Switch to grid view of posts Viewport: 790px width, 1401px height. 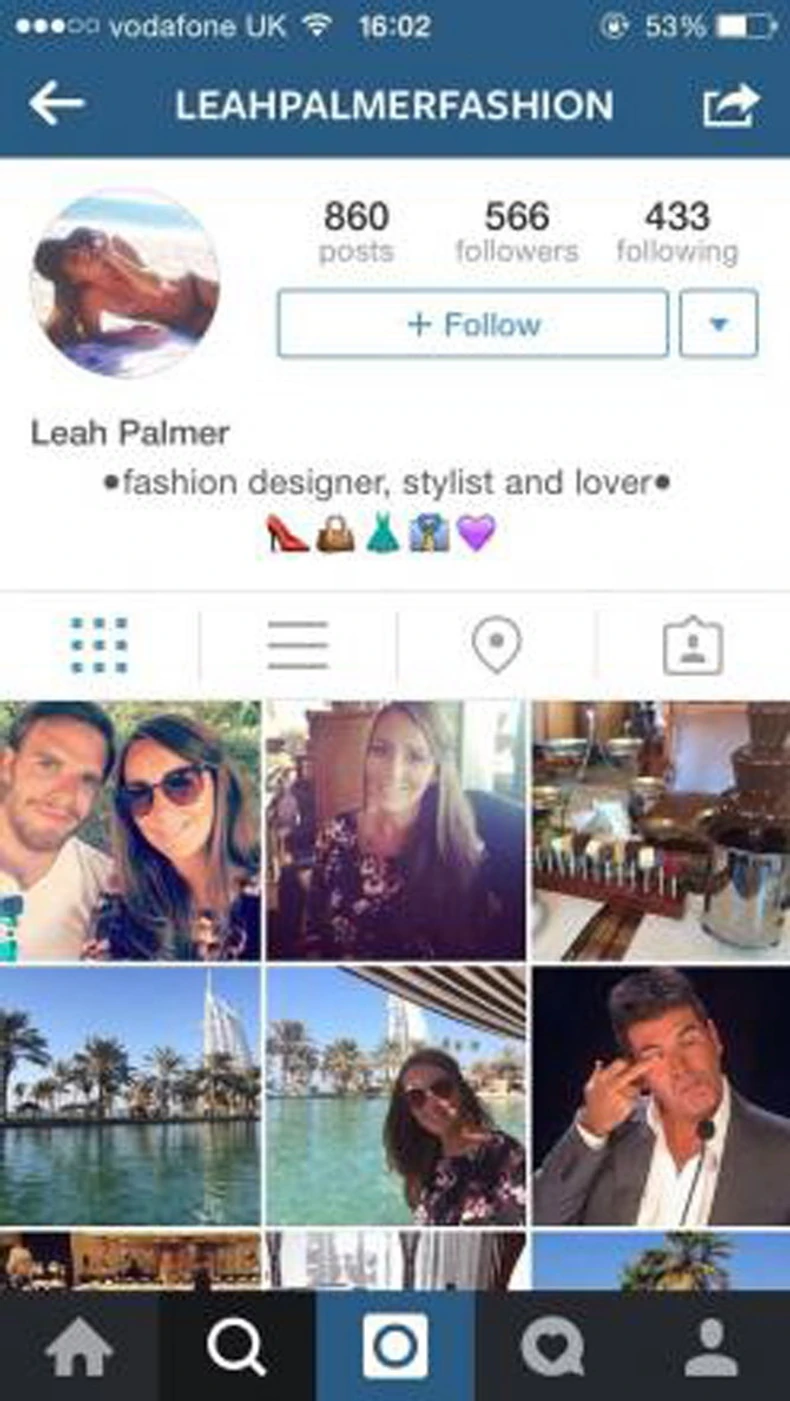pyautogui.click(x=99, y=646)
